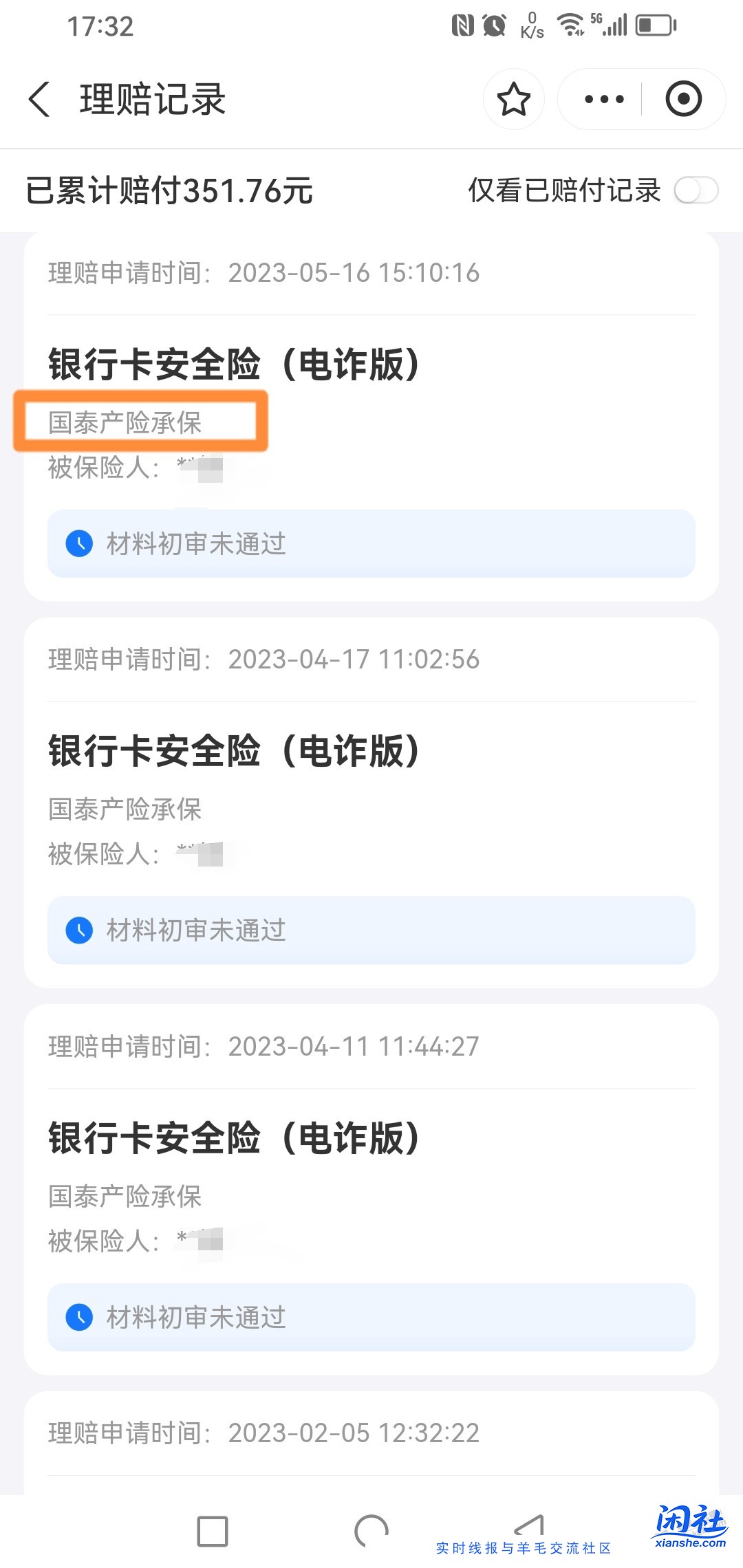Tap the circle home navigation icon
Screen dimensions: 743x1568
[x=371, y=1532]
